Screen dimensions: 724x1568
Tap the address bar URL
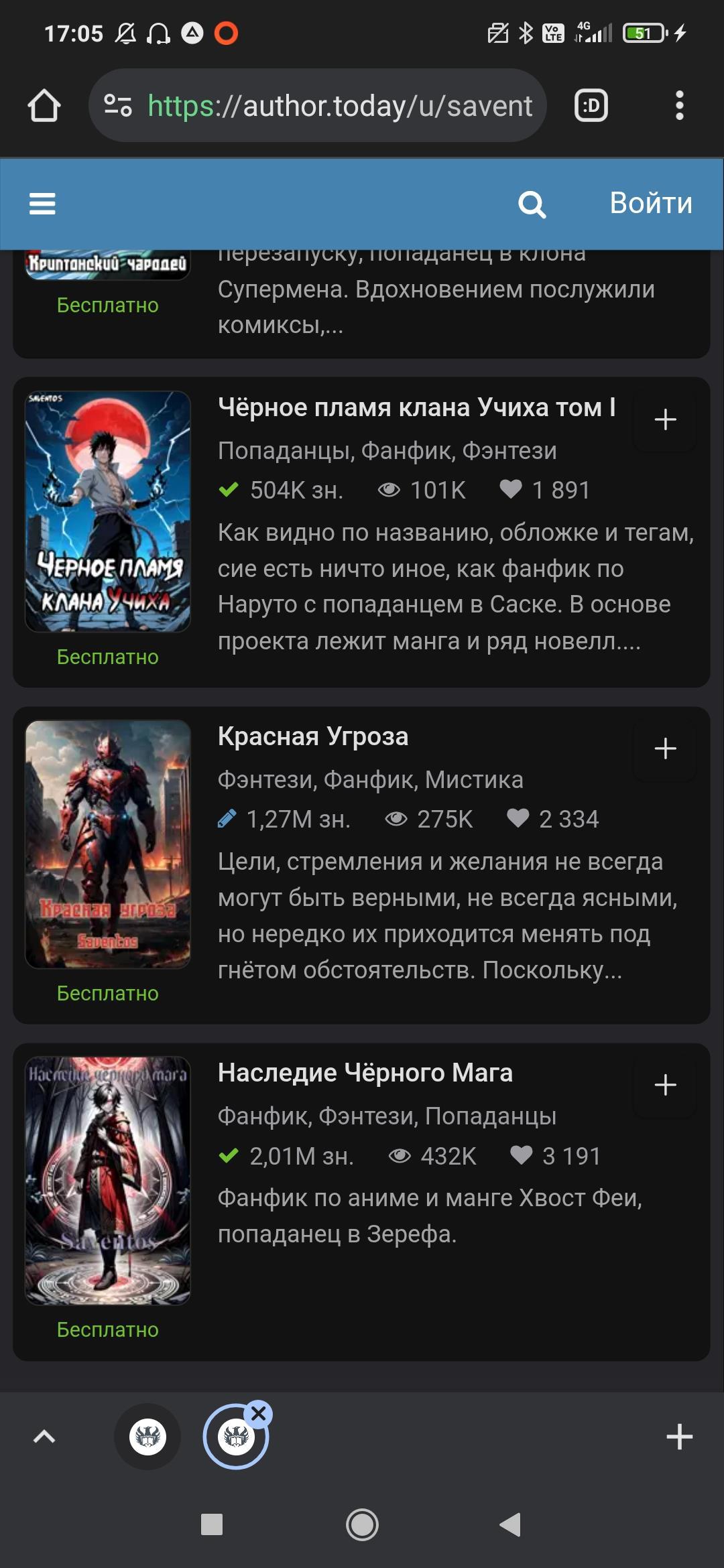(x=339, y=106)
